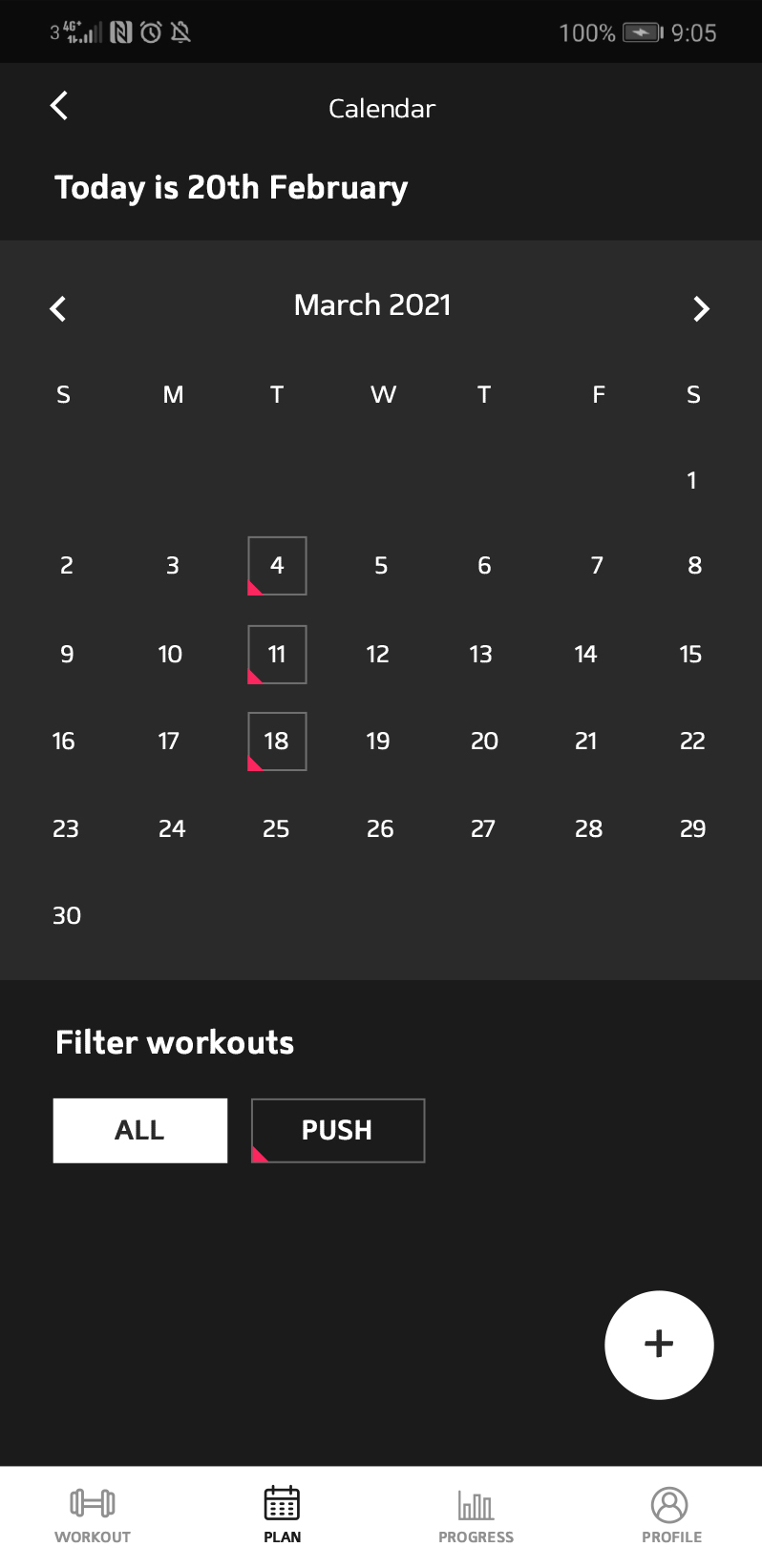
Task: Switch to the Workout tab
Action: tap(93, 1516)
